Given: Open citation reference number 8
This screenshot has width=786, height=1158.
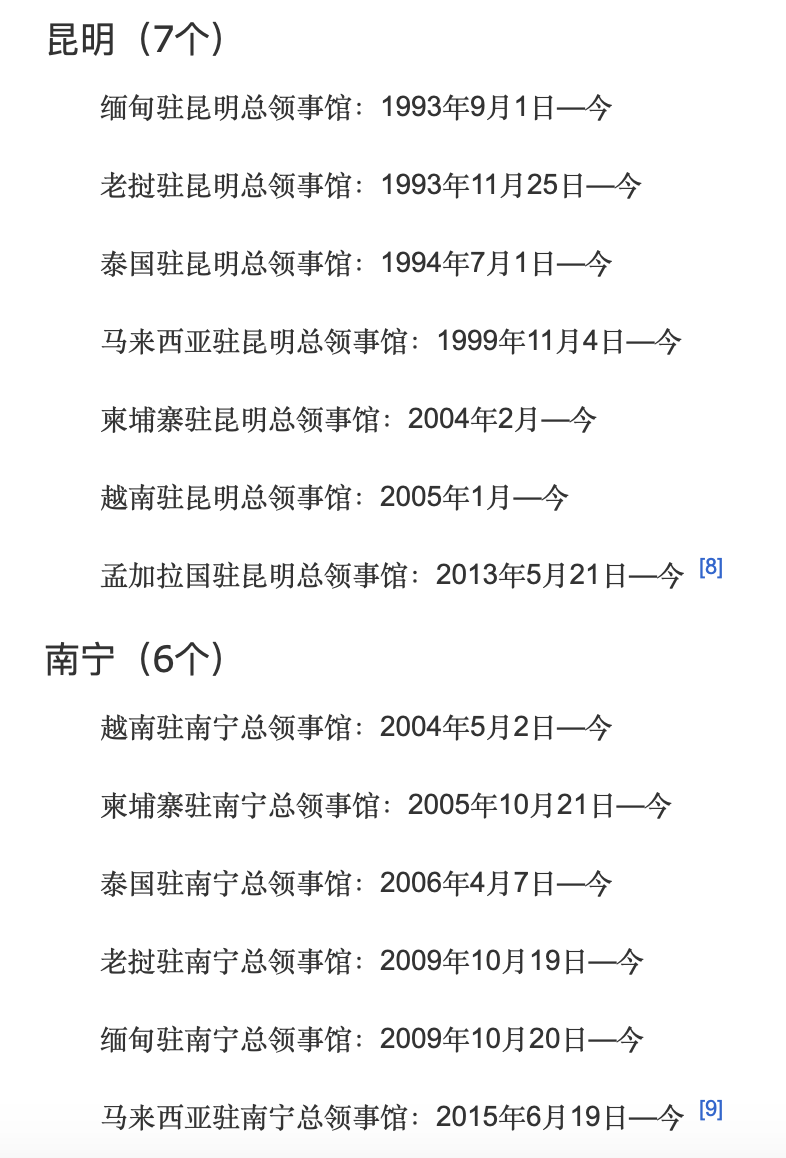Looking at the screenshot, I should [710, 568].
